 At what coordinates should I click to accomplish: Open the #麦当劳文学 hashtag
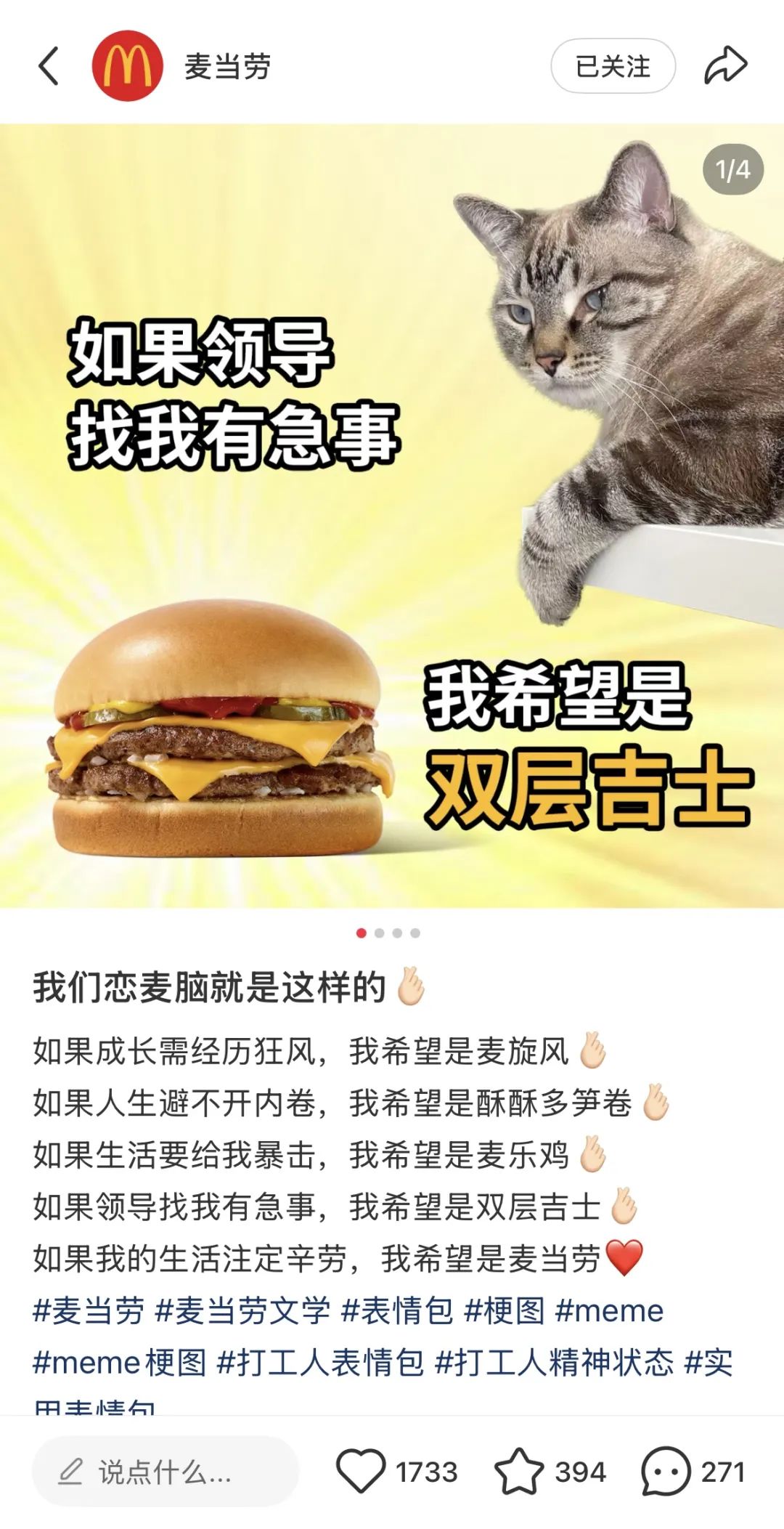[x=242, y=1311]
